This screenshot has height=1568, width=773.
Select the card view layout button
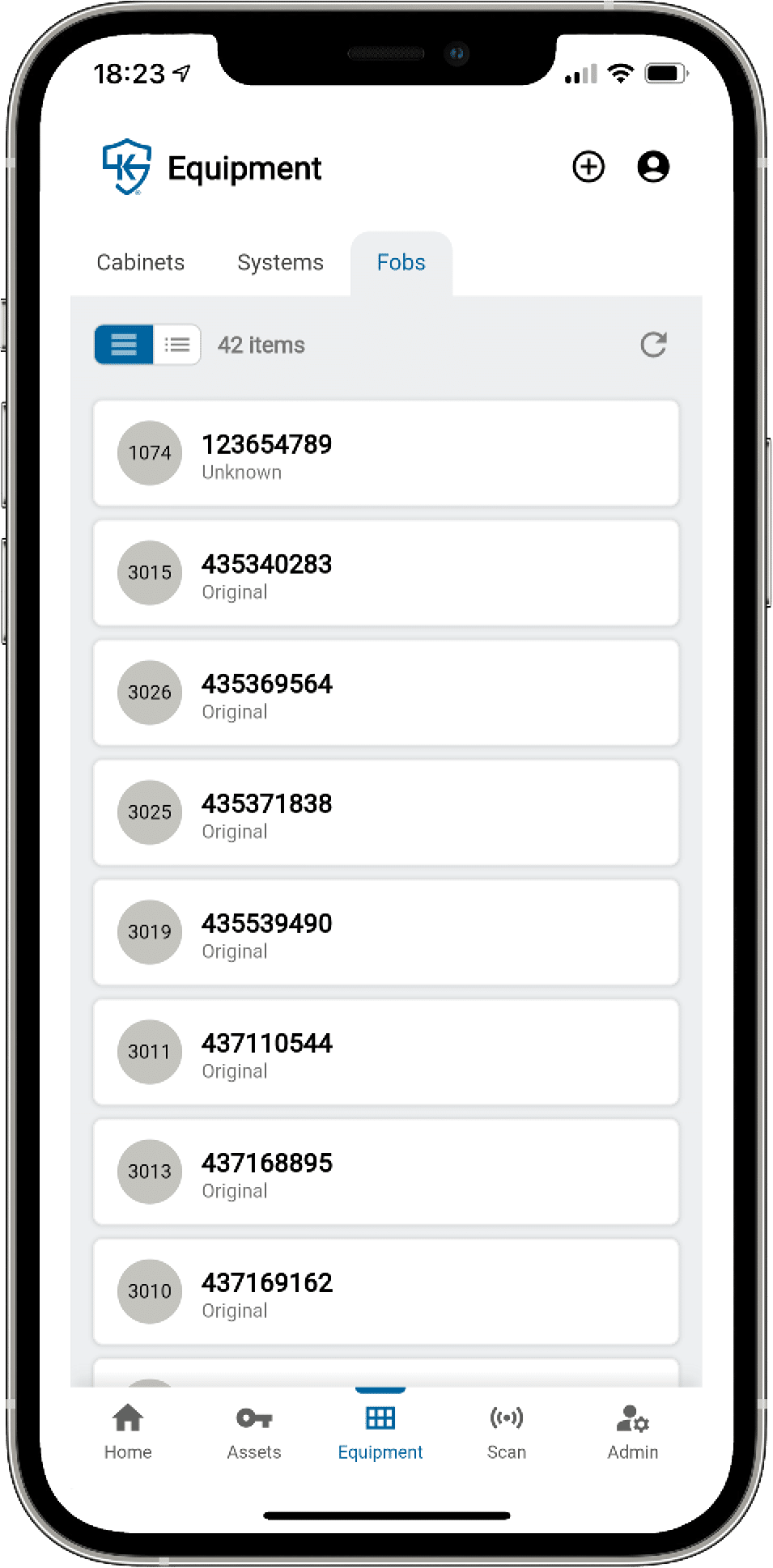coord(124,345)
